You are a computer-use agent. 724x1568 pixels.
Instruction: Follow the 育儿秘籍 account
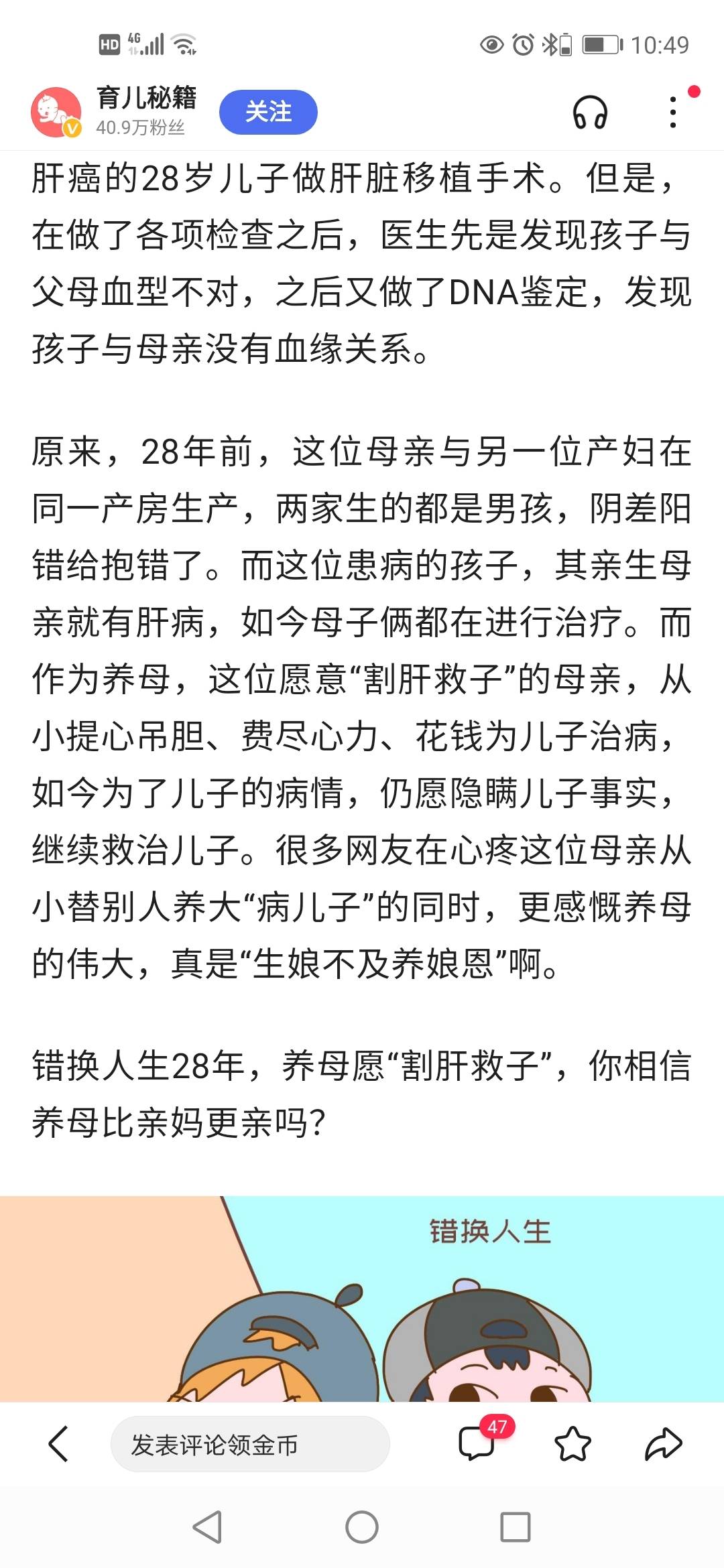[268, 112]
